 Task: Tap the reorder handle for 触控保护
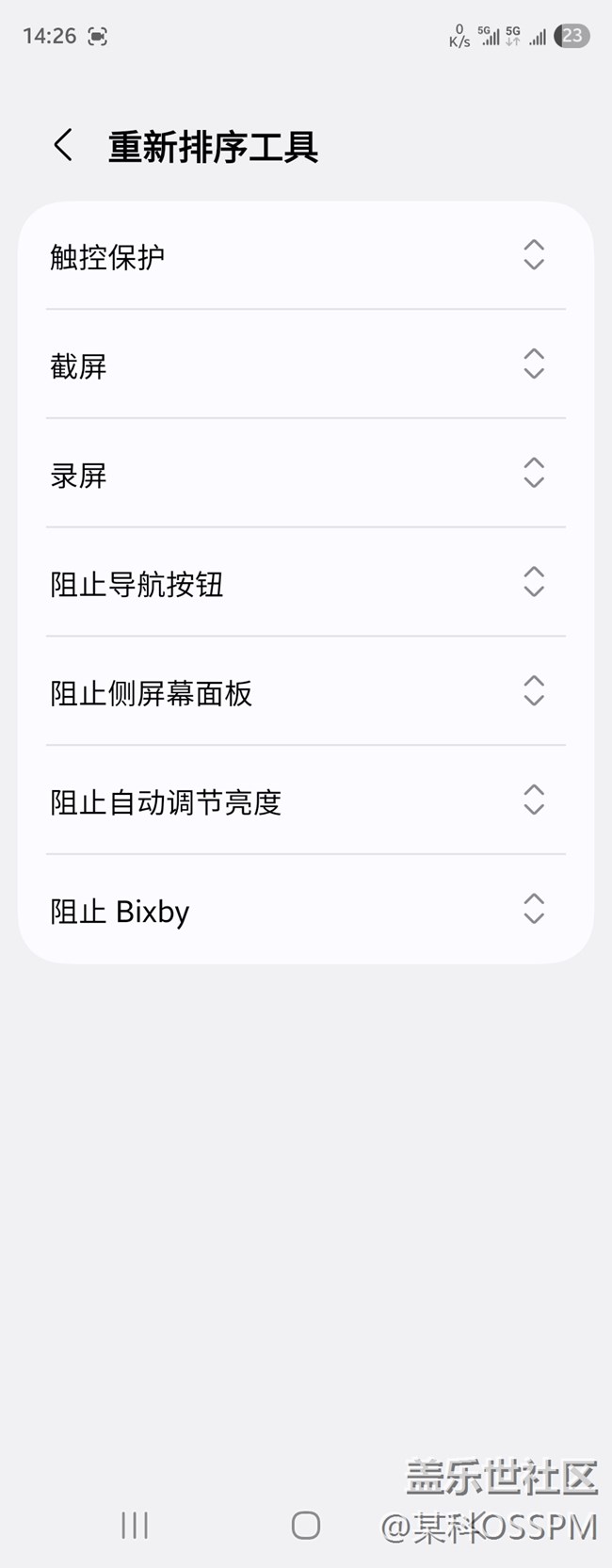pos(534,255)
